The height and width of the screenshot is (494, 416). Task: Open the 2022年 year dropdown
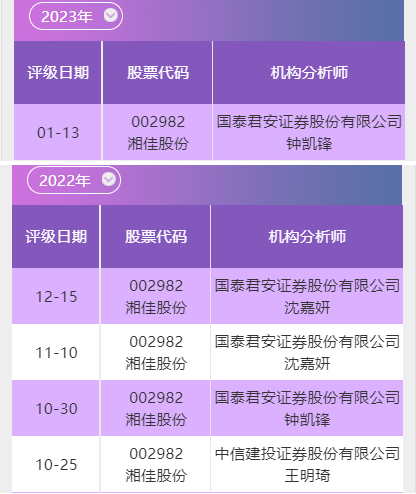[x=74, y=180]
